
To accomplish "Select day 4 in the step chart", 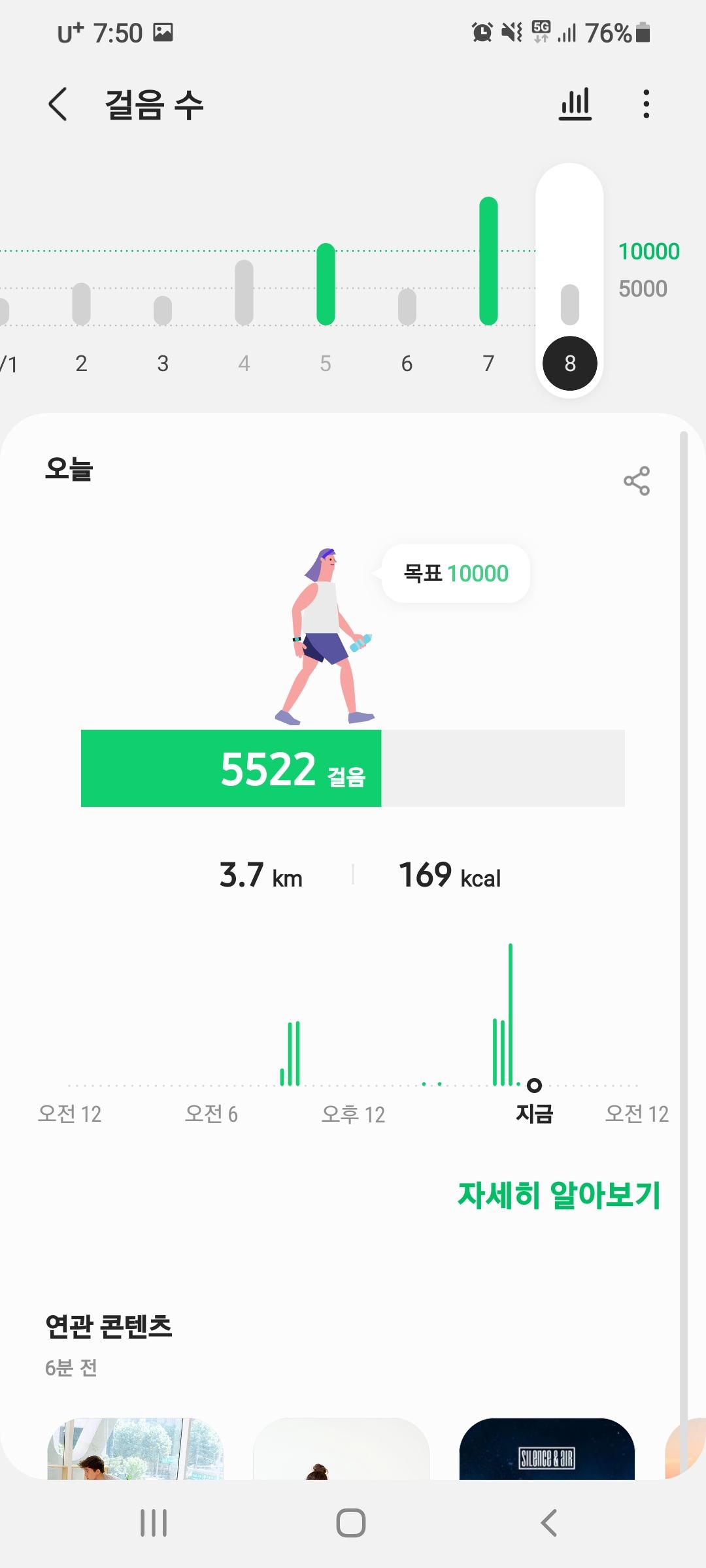I will (244, 293).
